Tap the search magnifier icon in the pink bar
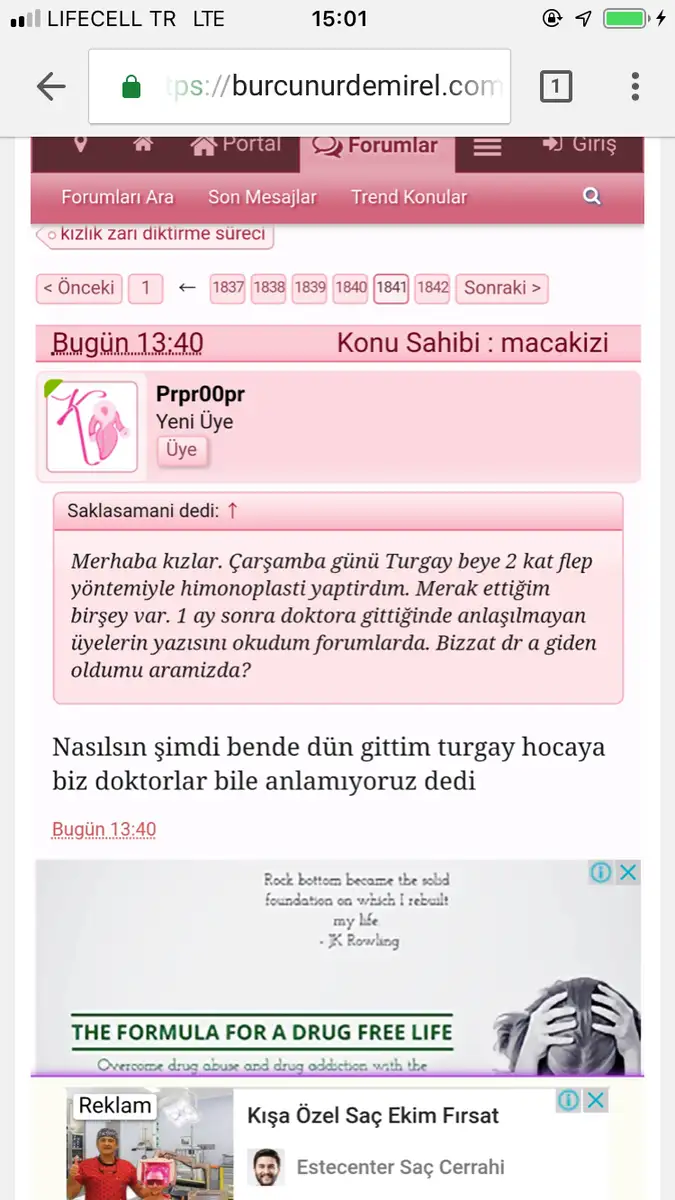 click(592, 196)
